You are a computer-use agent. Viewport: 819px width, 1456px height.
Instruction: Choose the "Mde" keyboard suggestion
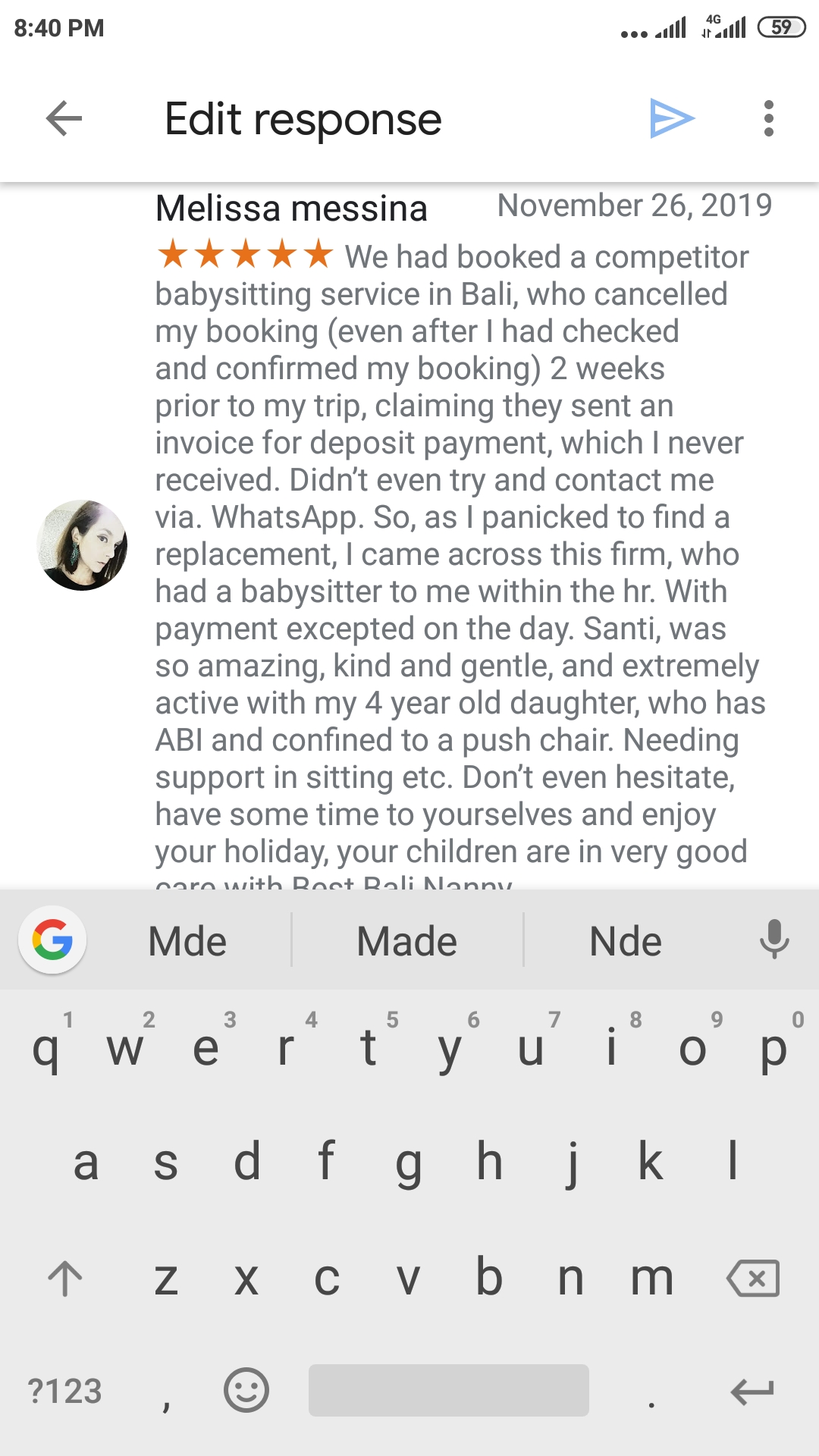[187, 941]
